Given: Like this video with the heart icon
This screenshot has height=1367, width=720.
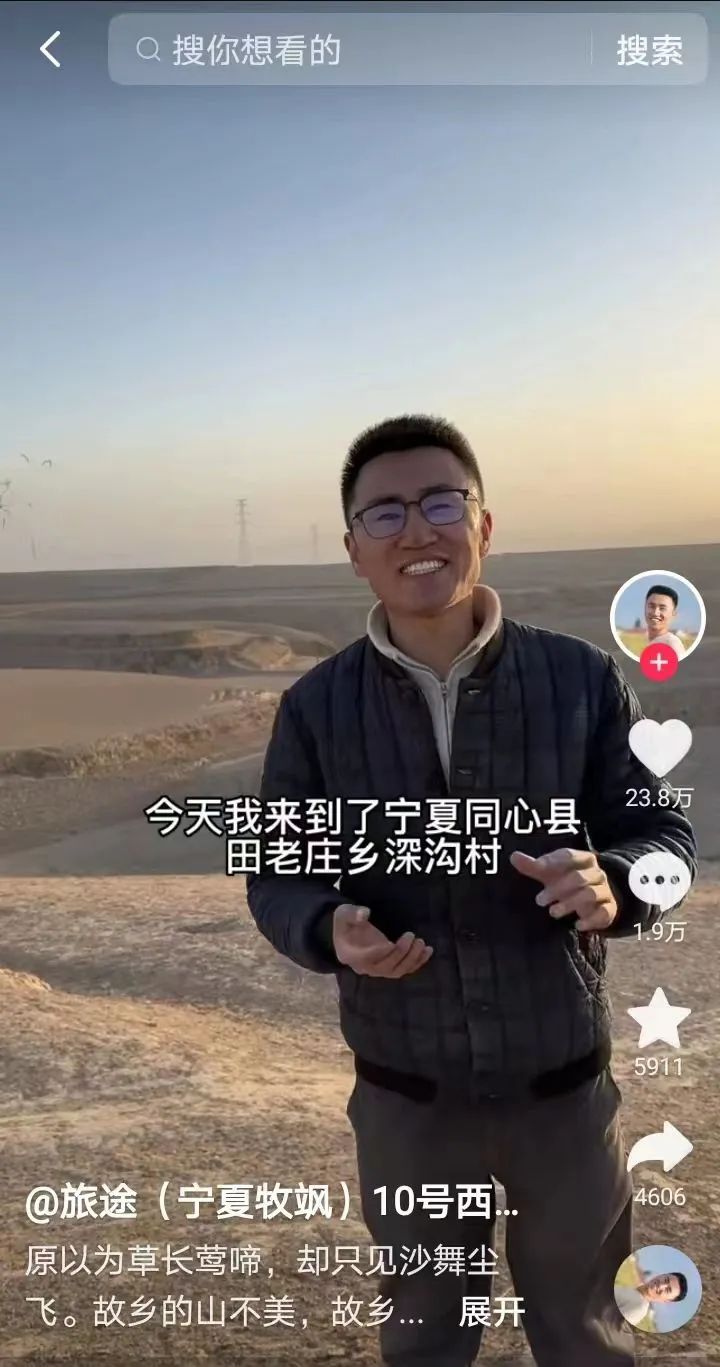Looking at the screenshot, I should tap(660, 747).
